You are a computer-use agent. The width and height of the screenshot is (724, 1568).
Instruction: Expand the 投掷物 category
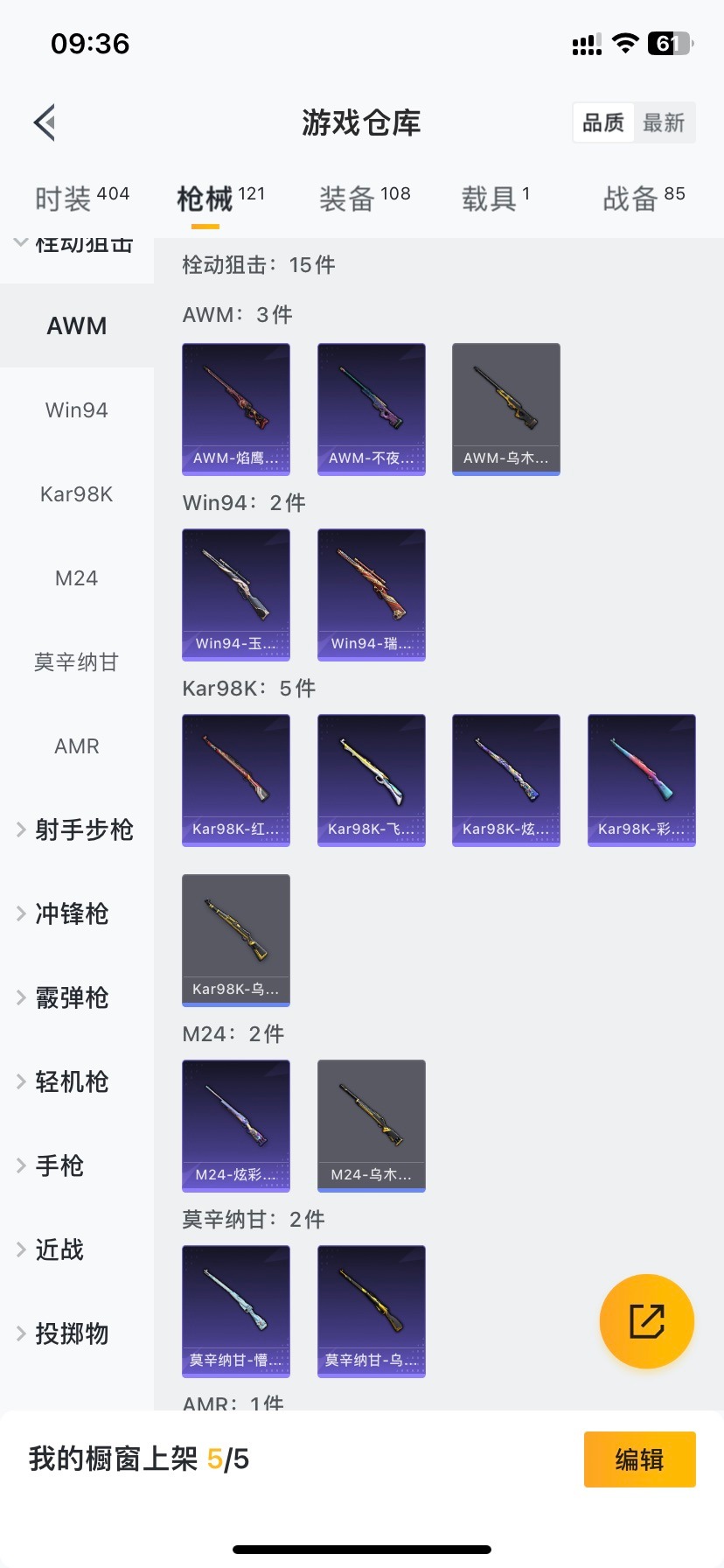tap(72, 1333)
